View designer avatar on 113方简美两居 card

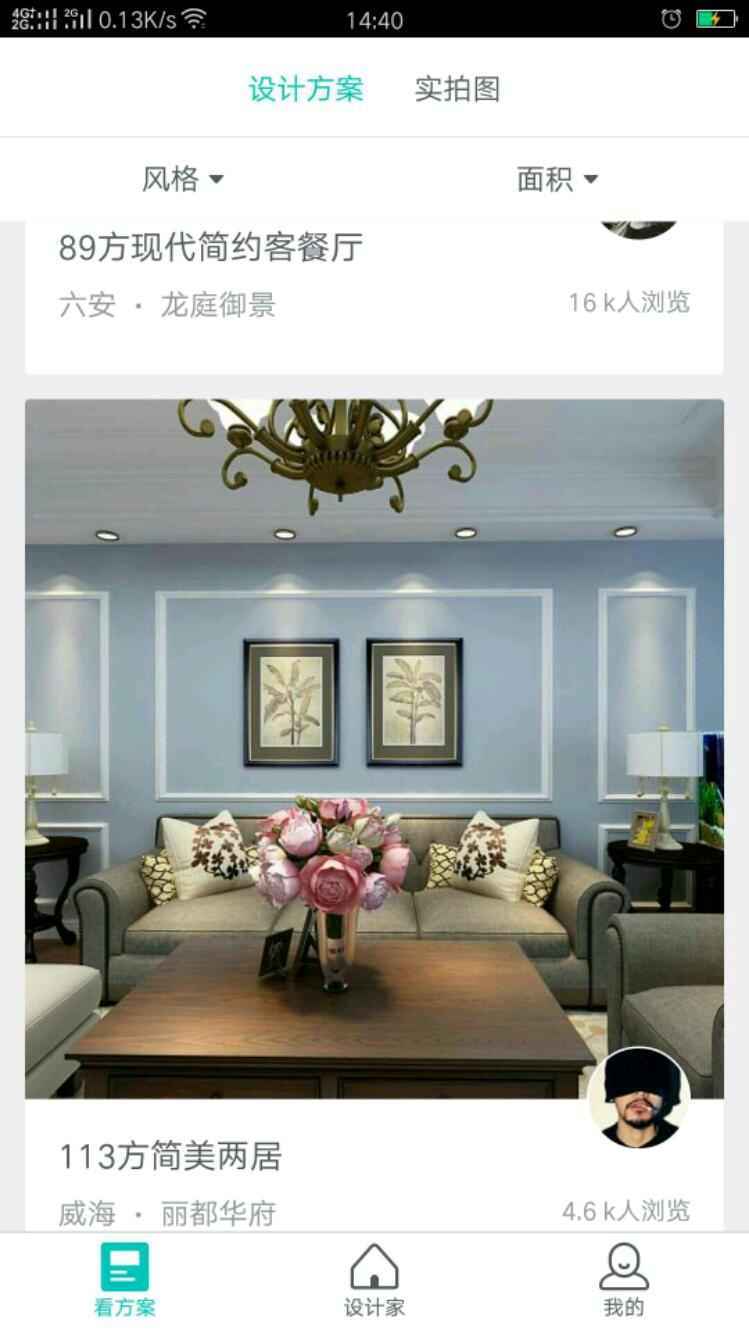[639, 1097]
